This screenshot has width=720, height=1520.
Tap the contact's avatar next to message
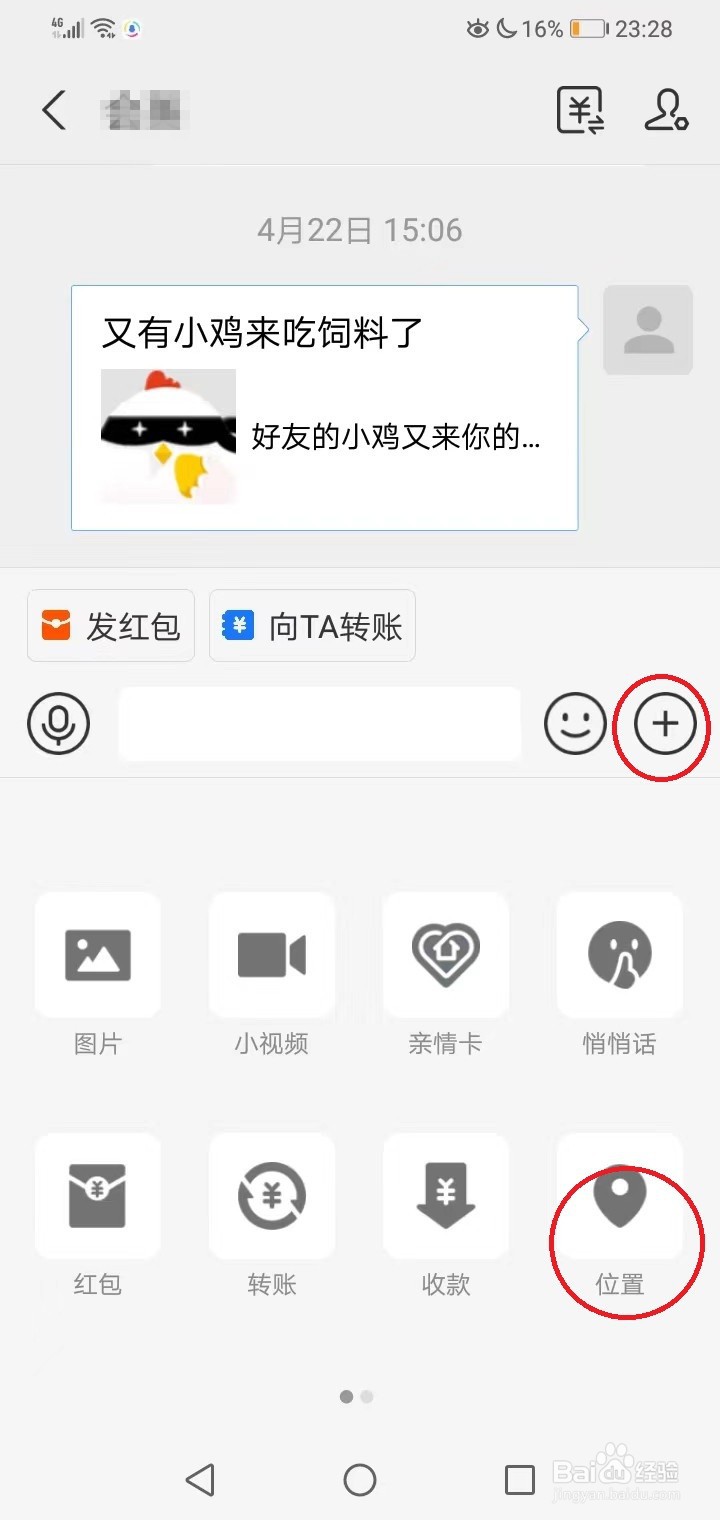648,329
